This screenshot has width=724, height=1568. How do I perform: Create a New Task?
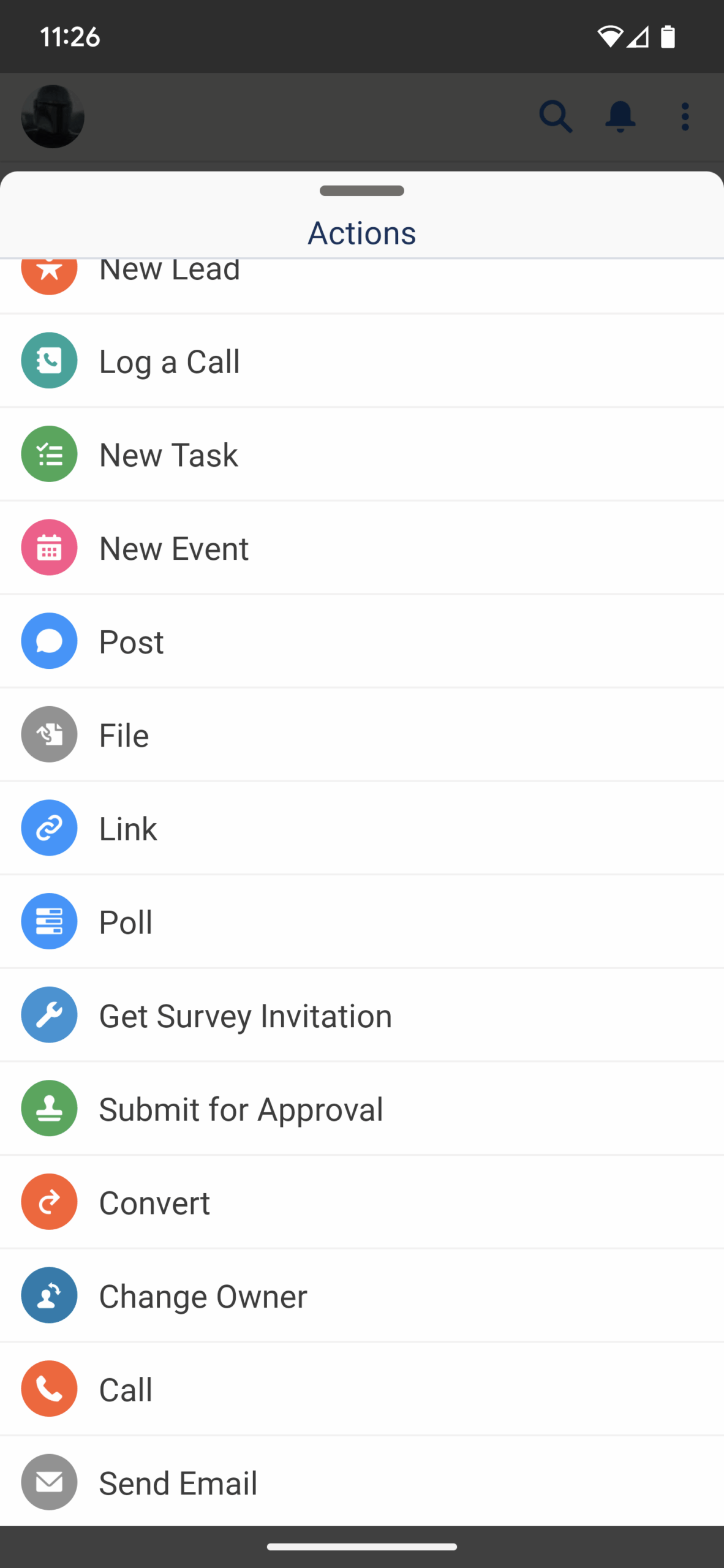click(362, 454)
